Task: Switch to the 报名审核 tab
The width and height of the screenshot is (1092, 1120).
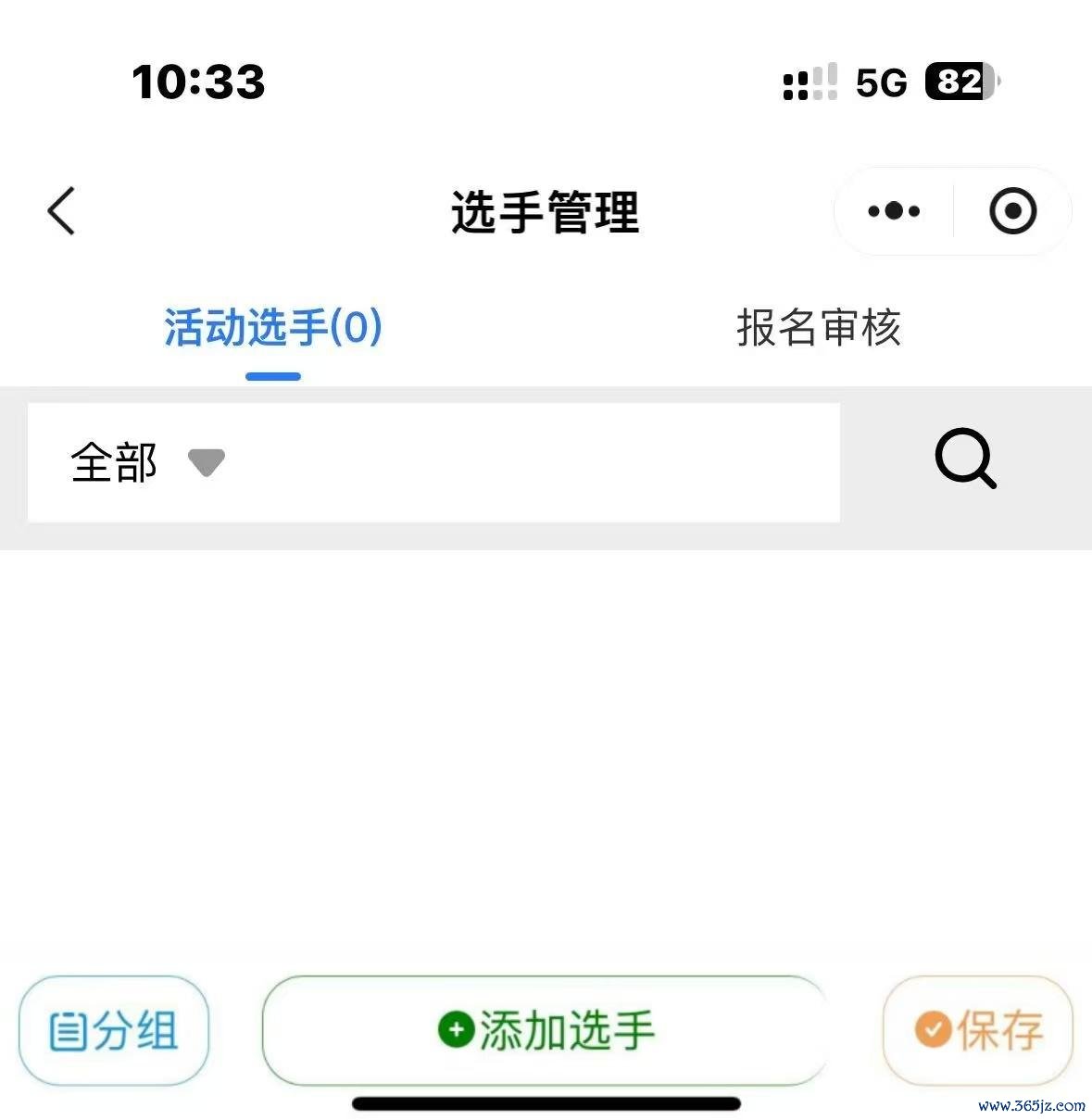Action: pos(819,329)
